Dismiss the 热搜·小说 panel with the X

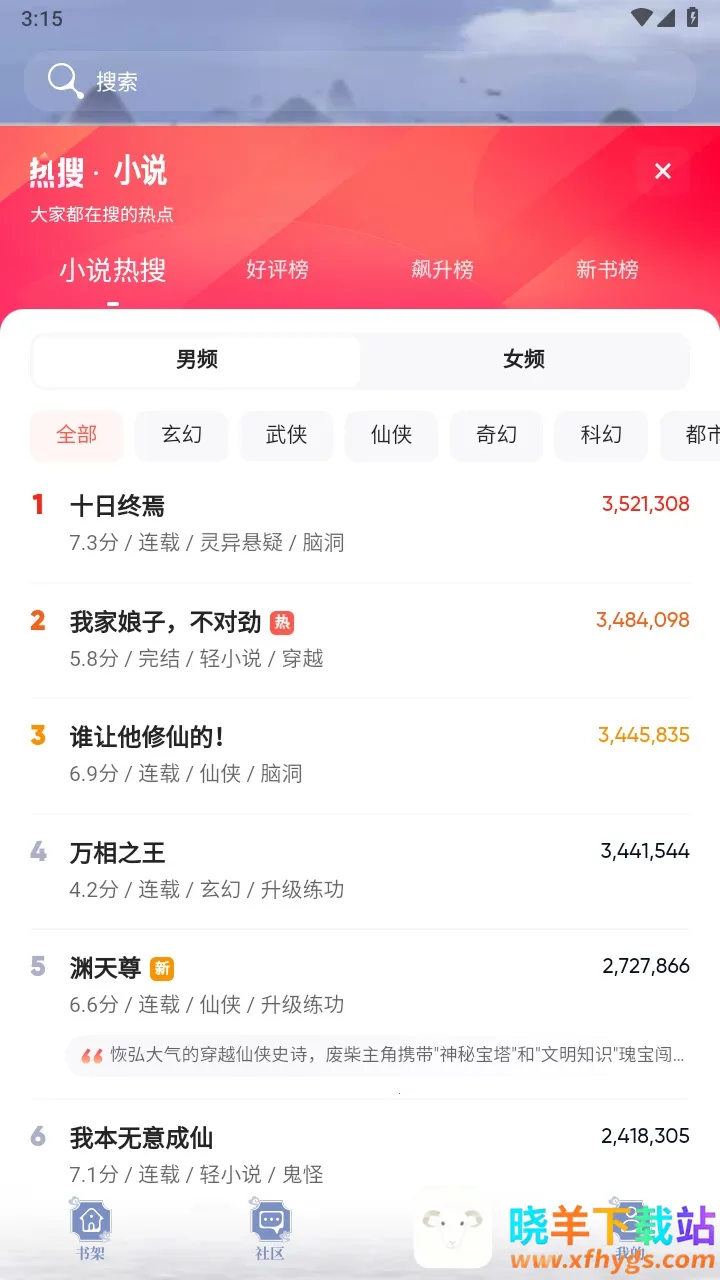click(x=662, y=171)
